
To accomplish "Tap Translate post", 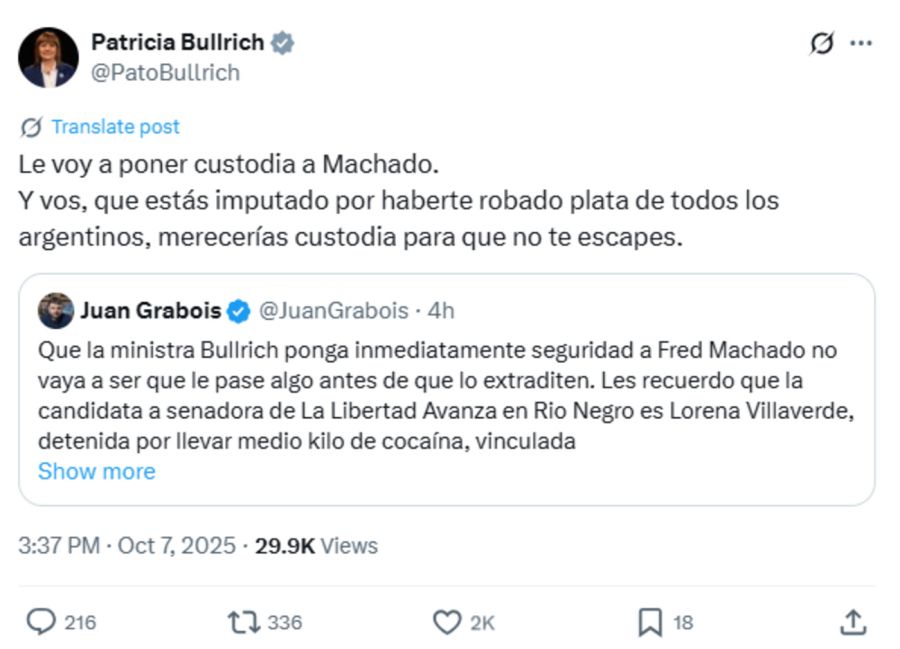I will (114, 127).
